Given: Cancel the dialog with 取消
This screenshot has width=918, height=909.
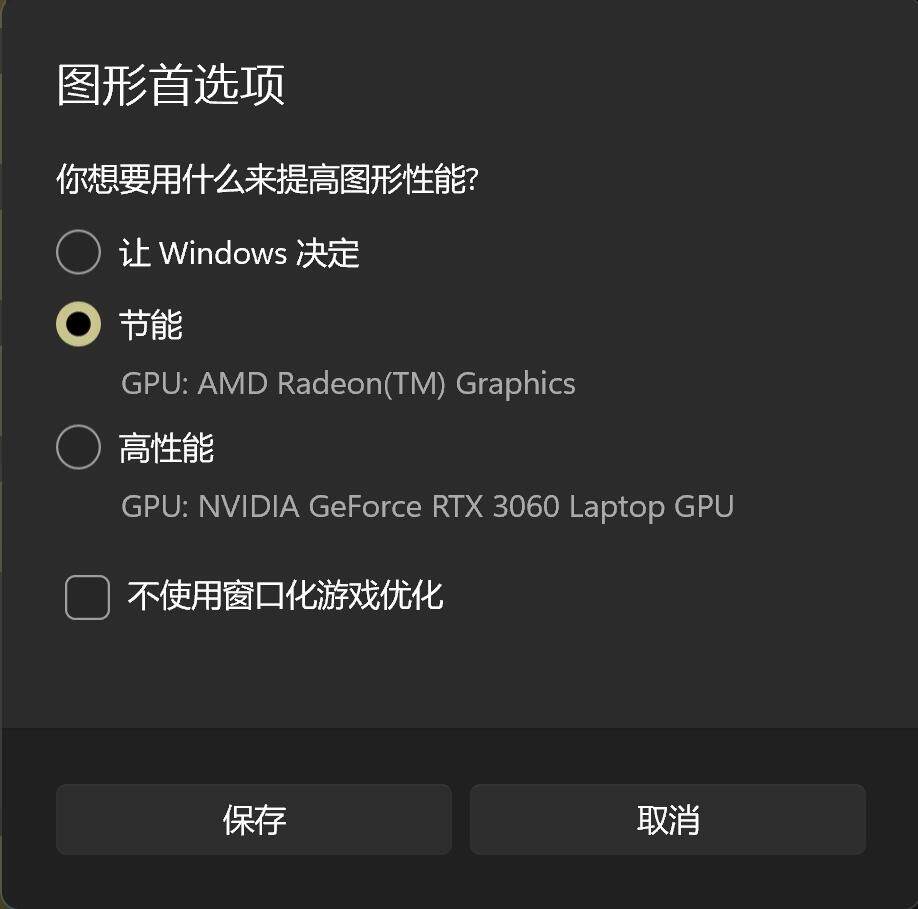Looking at the screenshot, I should coord(667,820).
